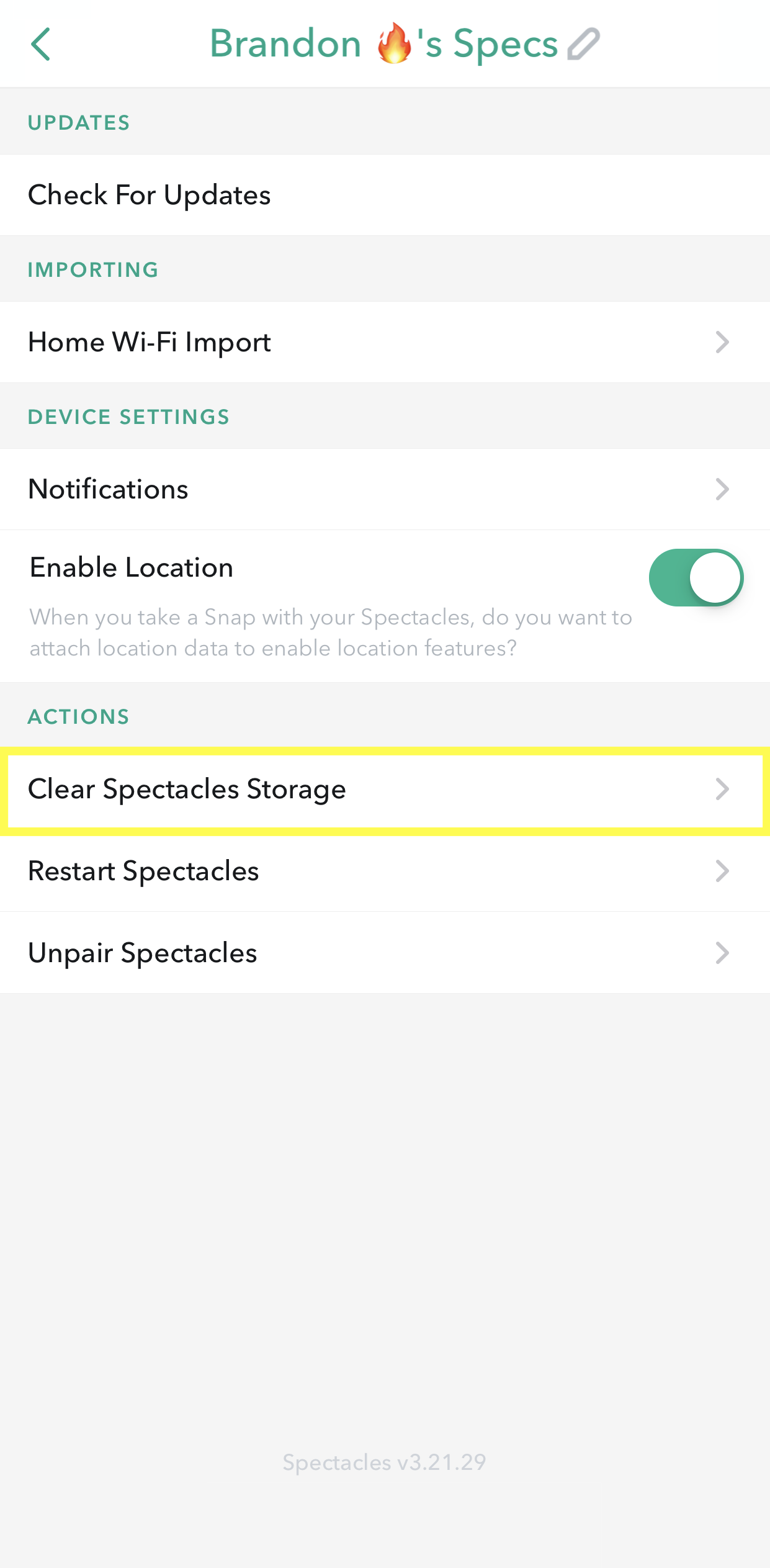
Task: Disable the Enable Location switch
Action: [x=696, y=577]
